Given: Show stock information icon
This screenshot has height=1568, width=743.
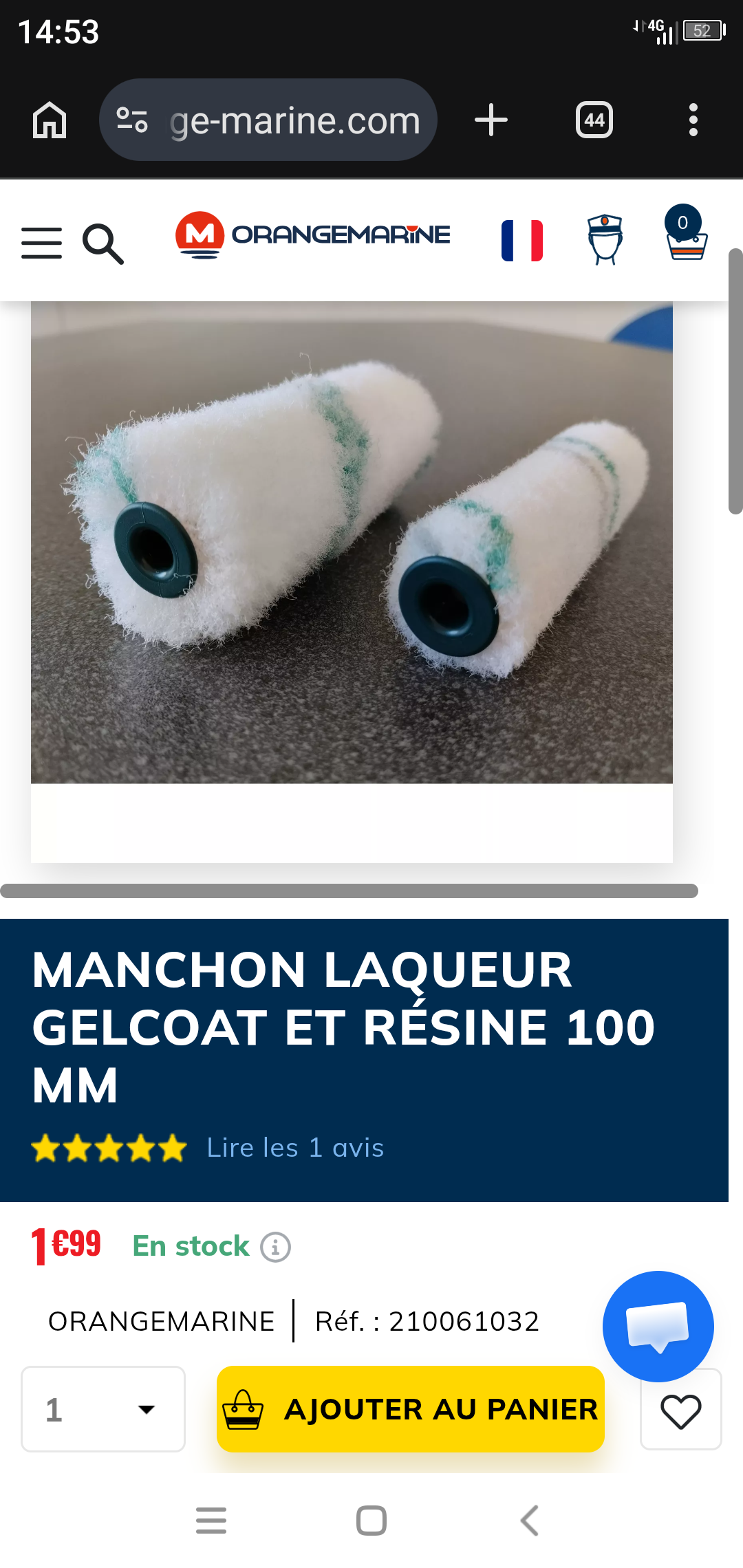Looking at the screenshot, I should point(275,1247).
